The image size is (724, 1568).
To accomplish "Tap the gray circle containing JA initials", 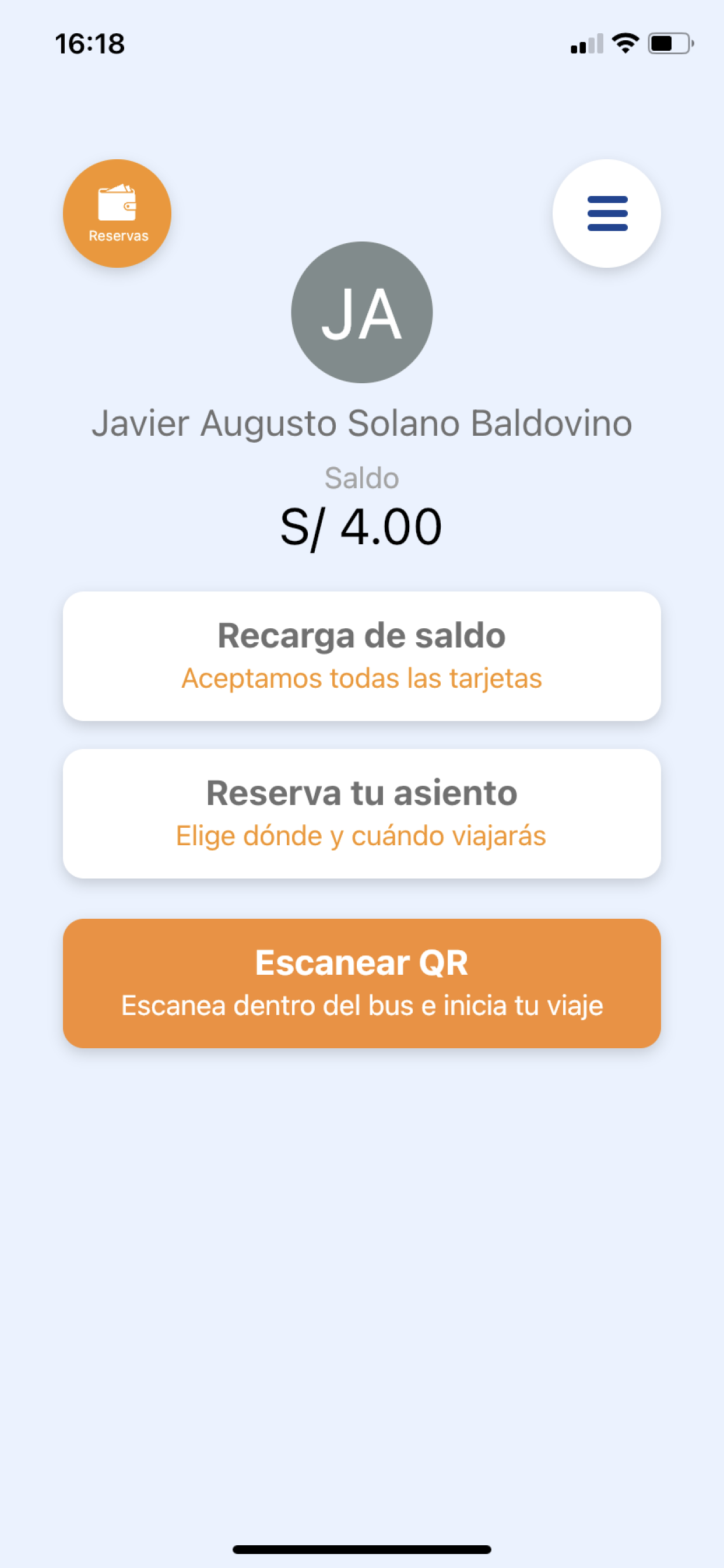I will coord(362,311).
